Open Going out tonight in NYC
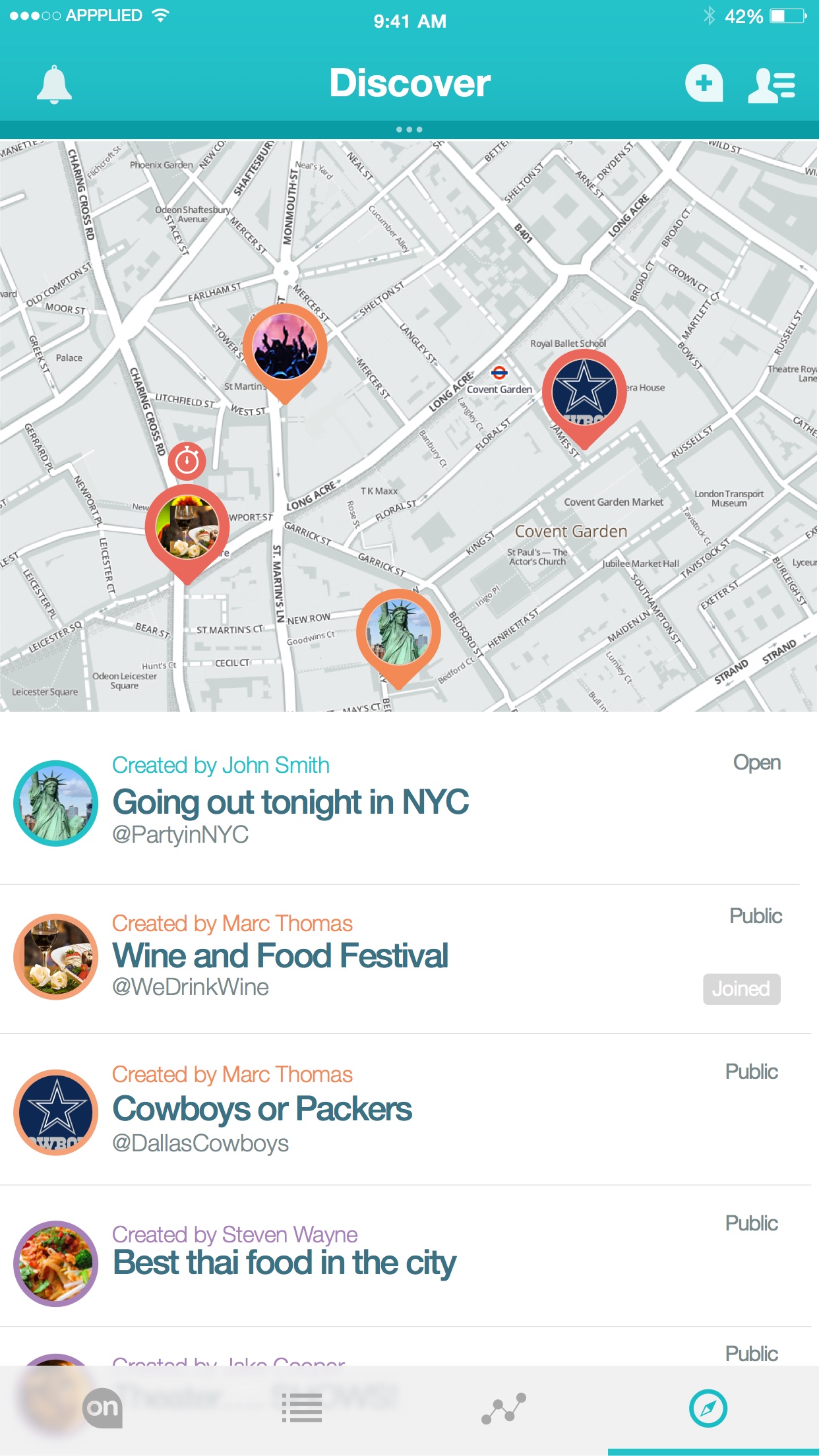Image resolution: width=819 pixels, height=1456 pixels. pyautogui.click(x=290, y=803)
